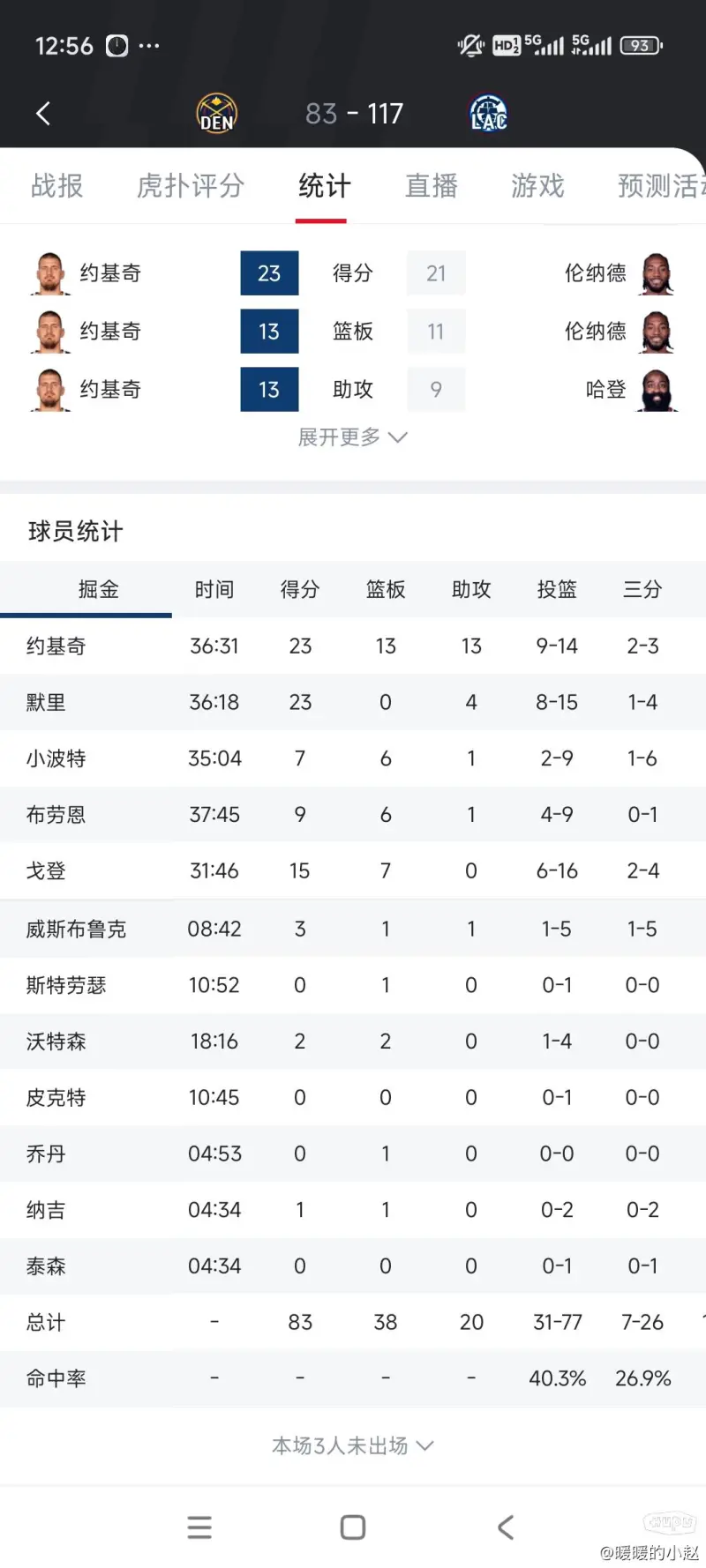
Task: Switch to the 直播 tab
Action: [x=432, y=186]
